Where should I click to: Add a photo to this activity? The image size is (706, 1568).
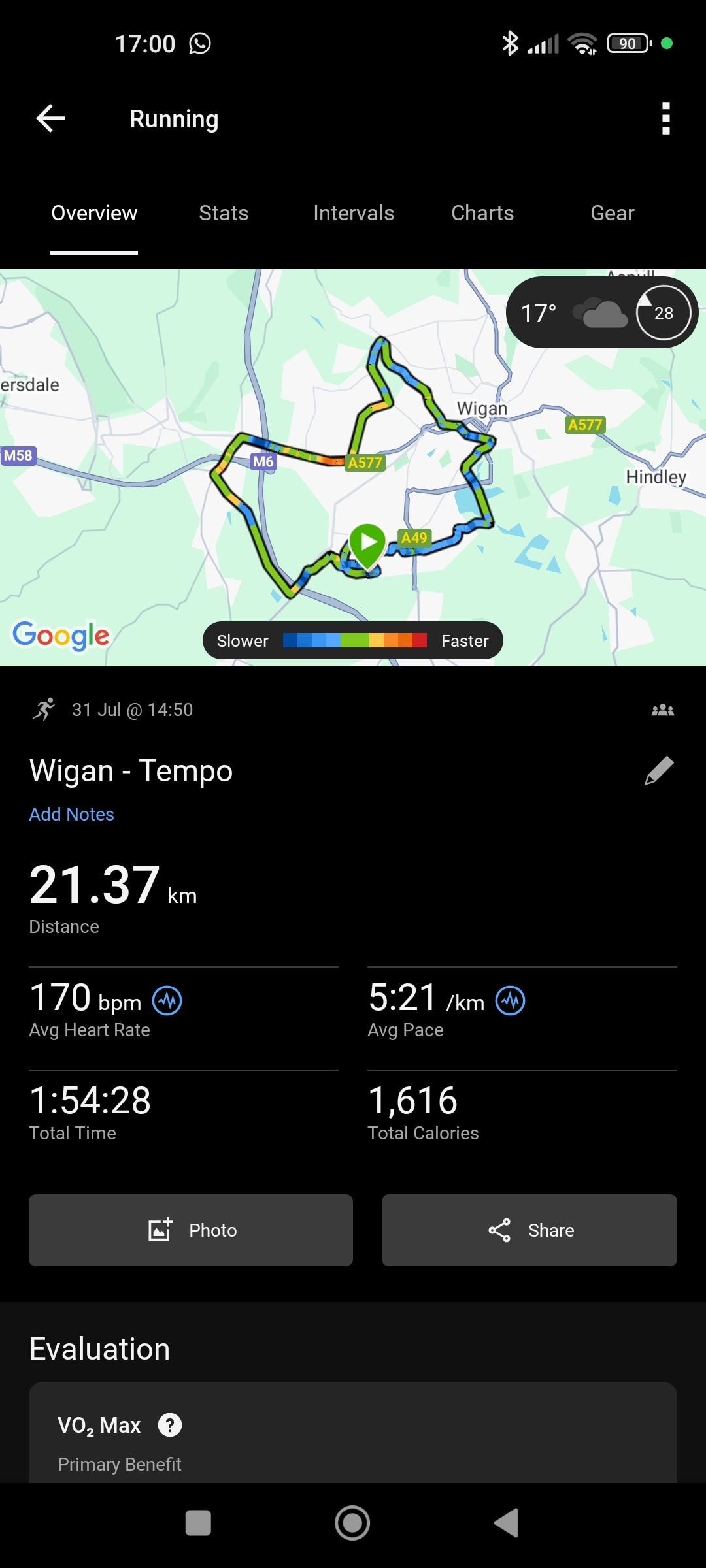coord(191,1230)
